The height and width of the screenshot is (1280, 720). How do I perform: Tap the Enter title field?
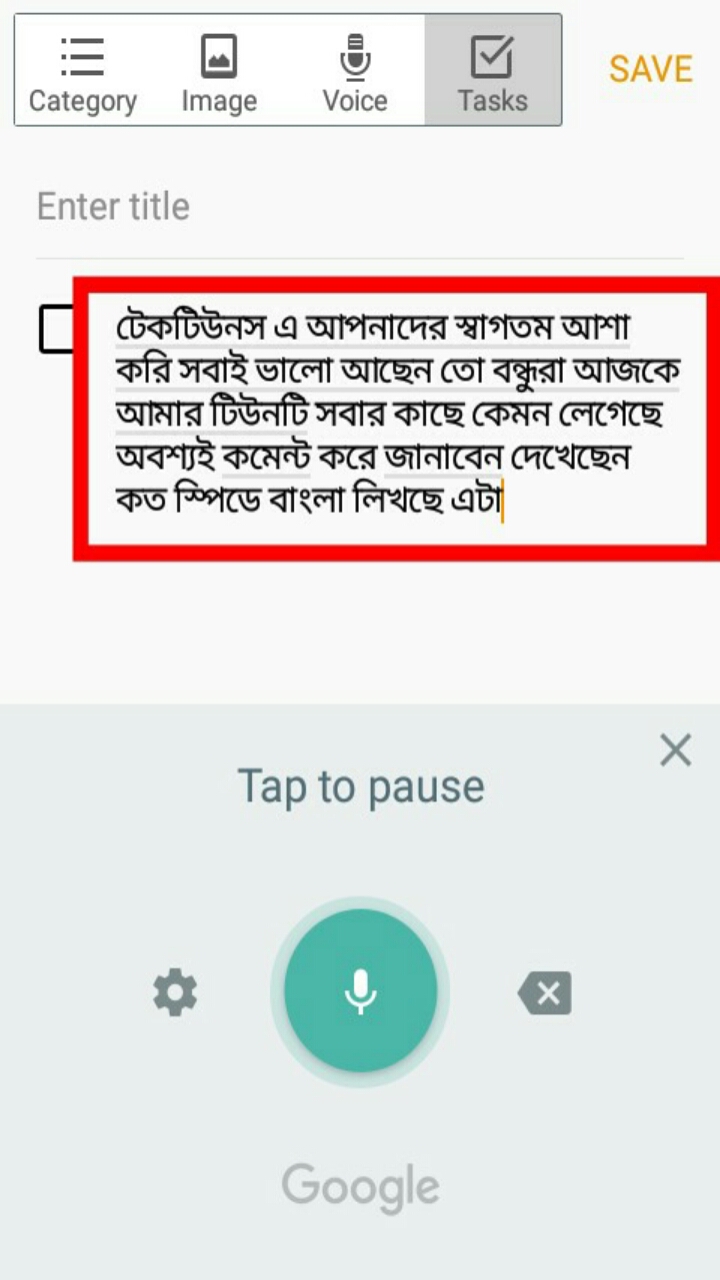click(360, 207)
